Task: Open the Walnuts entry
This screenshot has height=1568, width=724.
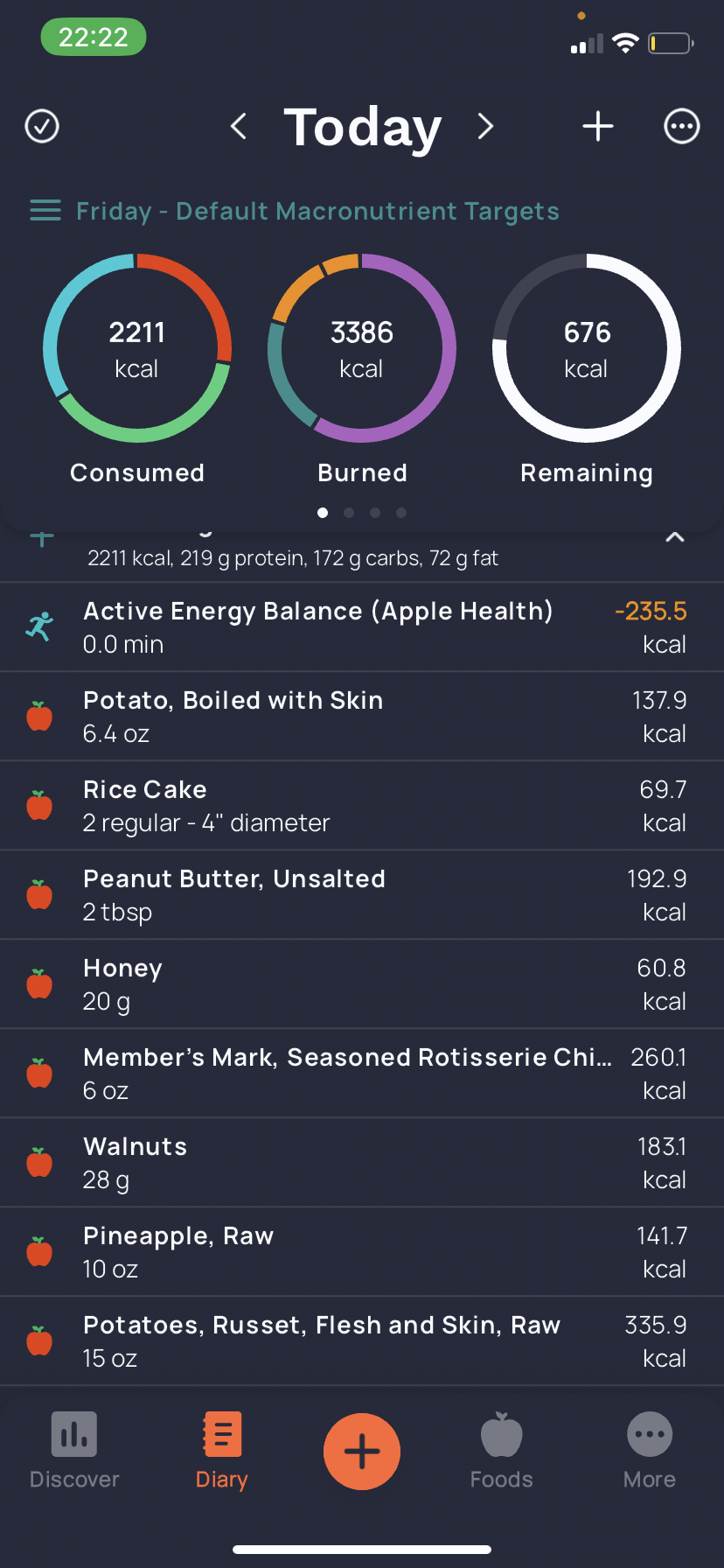Action: click(x=362, y=1162)
